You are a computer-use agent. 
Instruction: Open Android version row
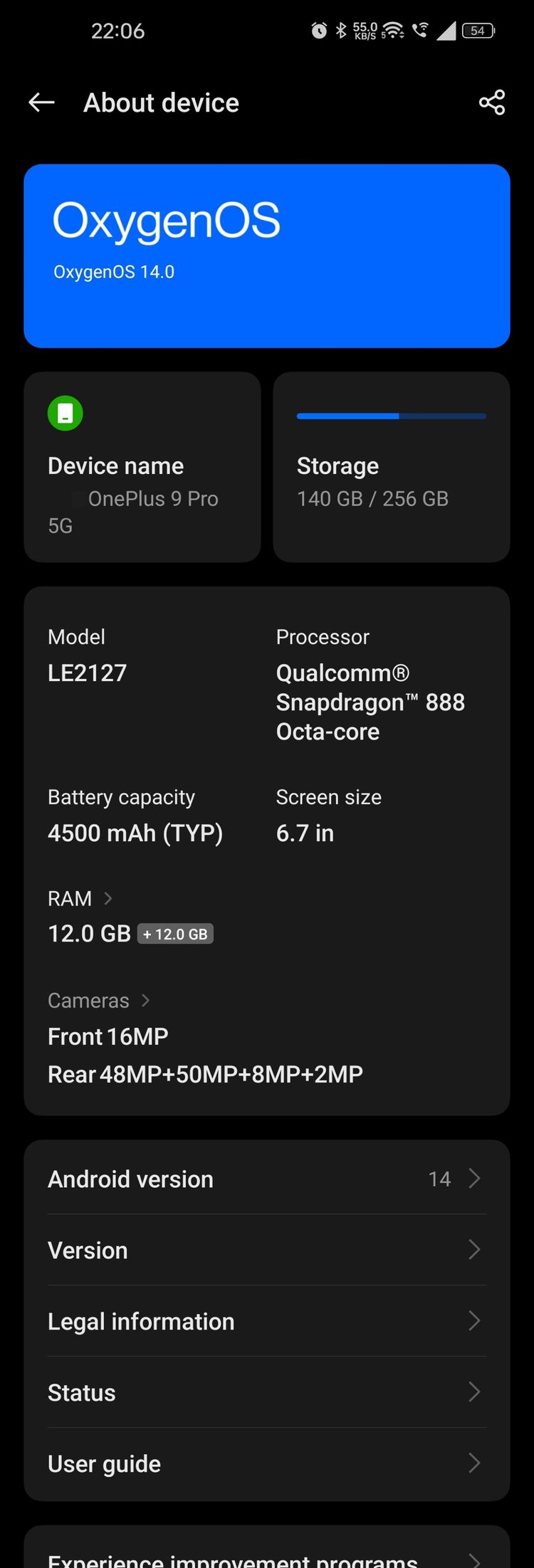pyautogui.click(x=267, y=1179)
